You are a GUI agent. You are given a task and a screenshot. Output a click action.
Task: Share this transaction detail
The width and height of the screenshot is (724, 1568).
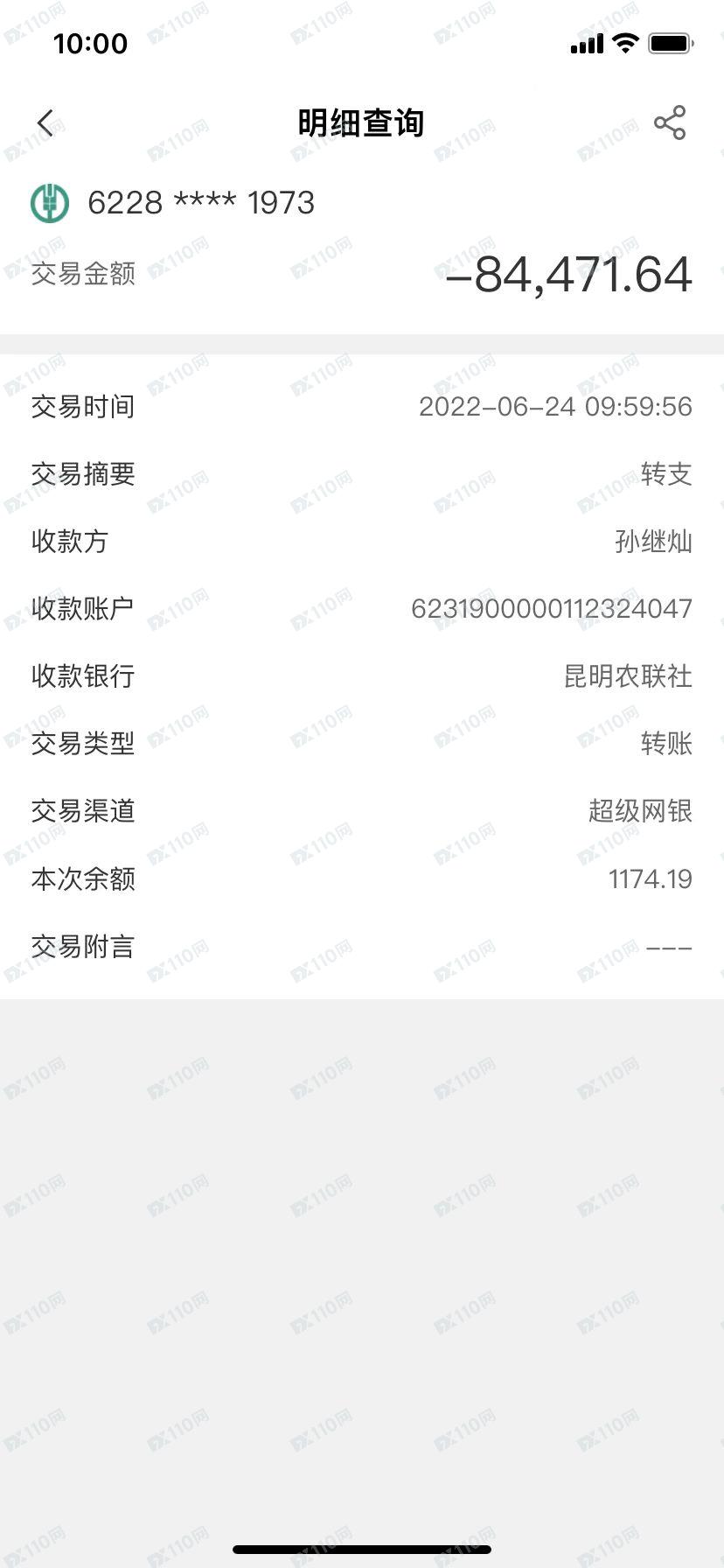click(x=670, y=122)
